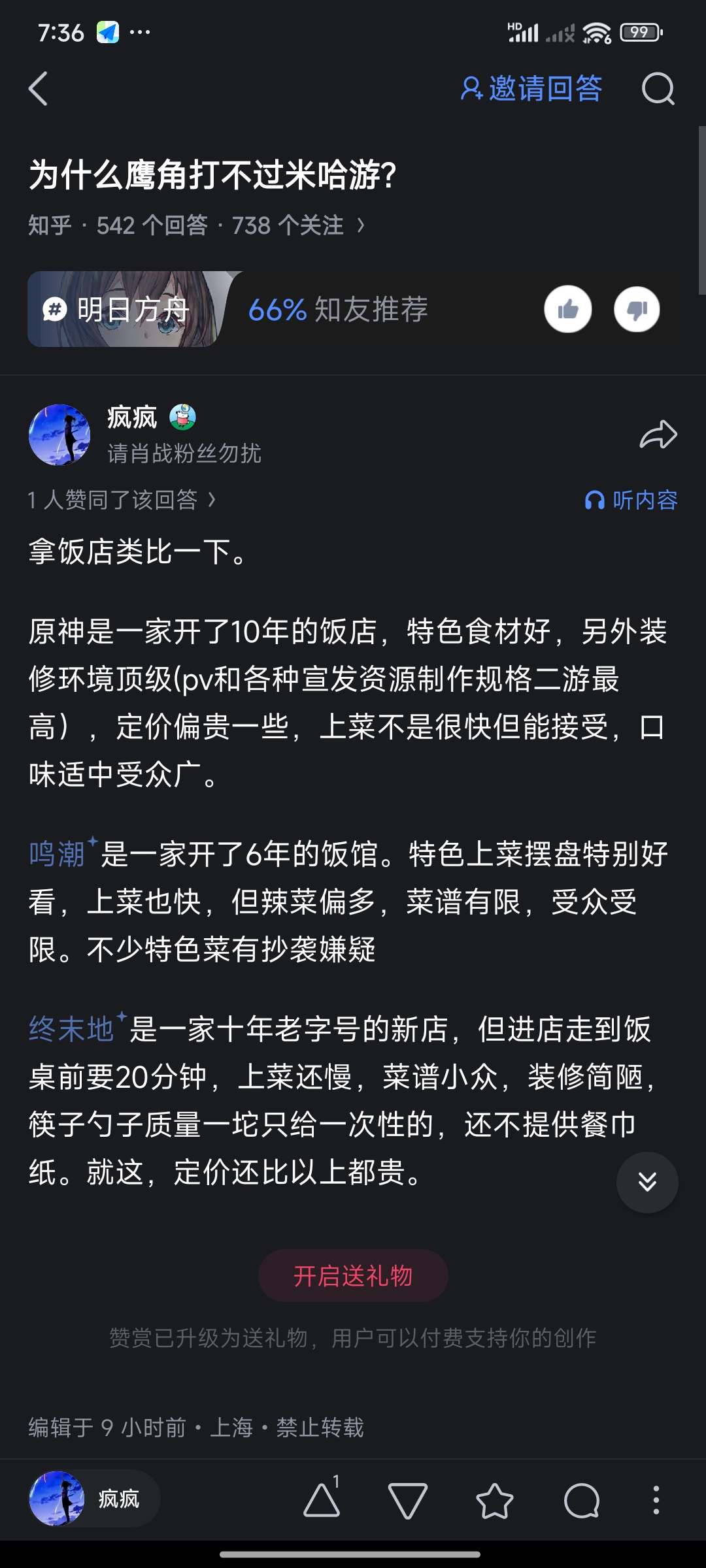Jump down with the double-chevron button
The image size is (706, 1568).
pos(647,1182)
